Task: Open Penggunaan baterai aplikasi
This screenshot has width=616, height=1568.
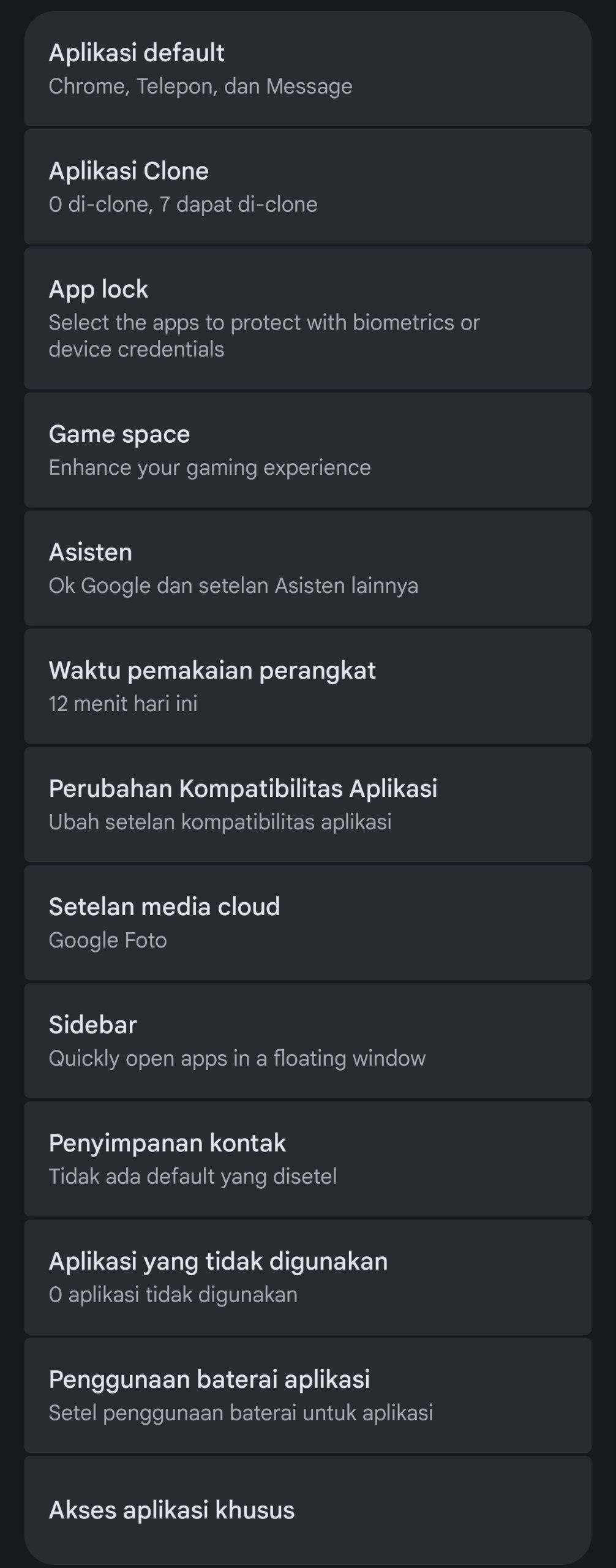Action: [x=307, y=1395]
